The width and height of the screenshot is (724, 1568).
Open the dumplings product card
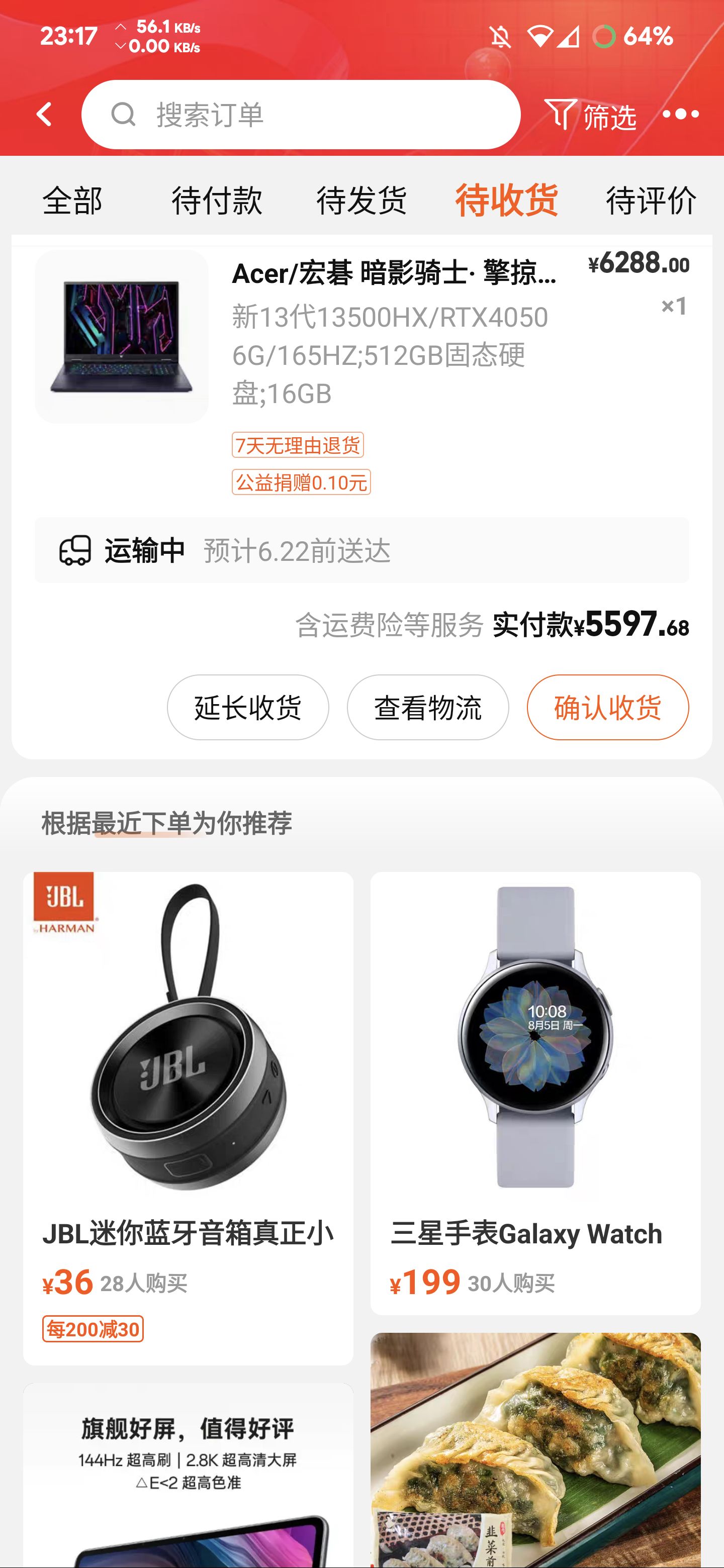pyautogui.click(x=535, y=1449)
